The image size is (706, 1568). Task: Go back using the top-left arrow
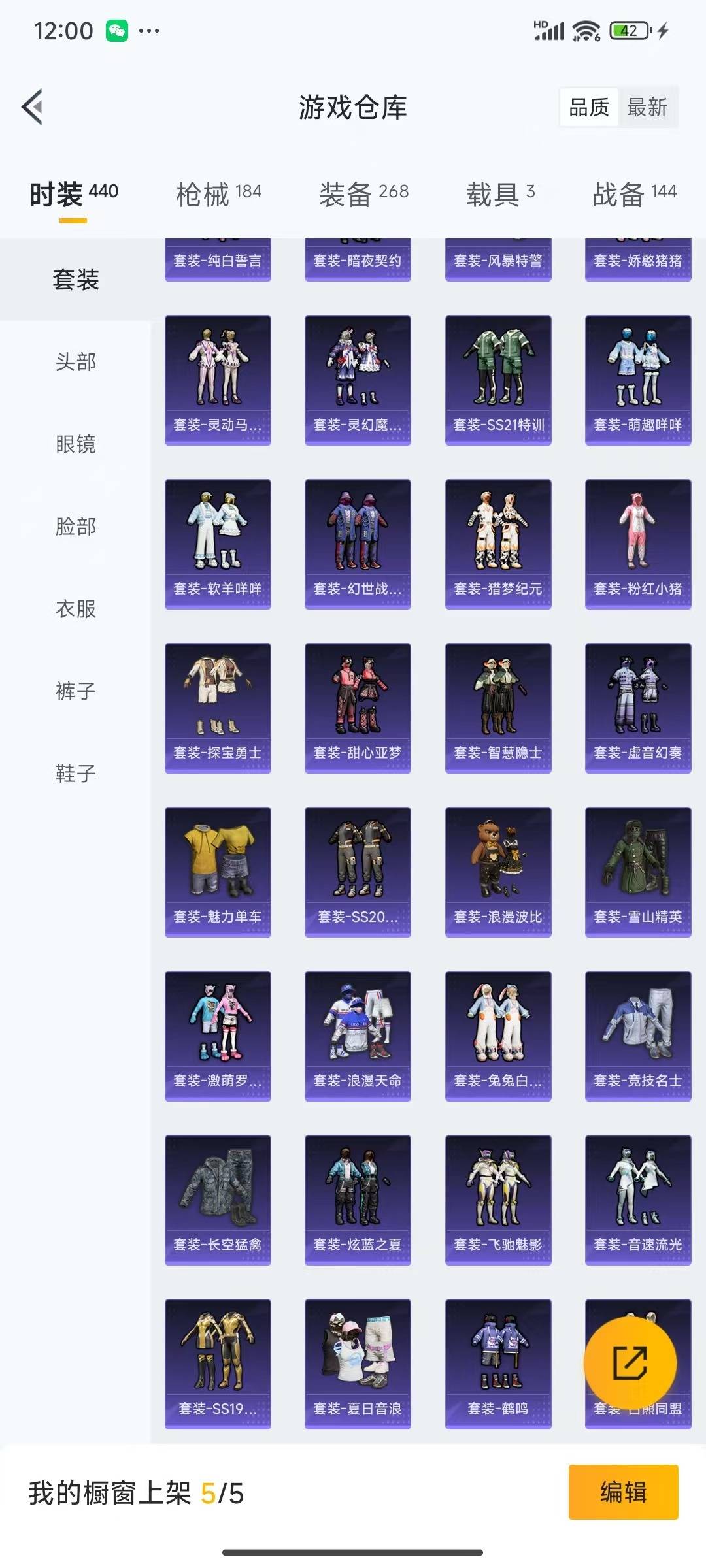33,106
